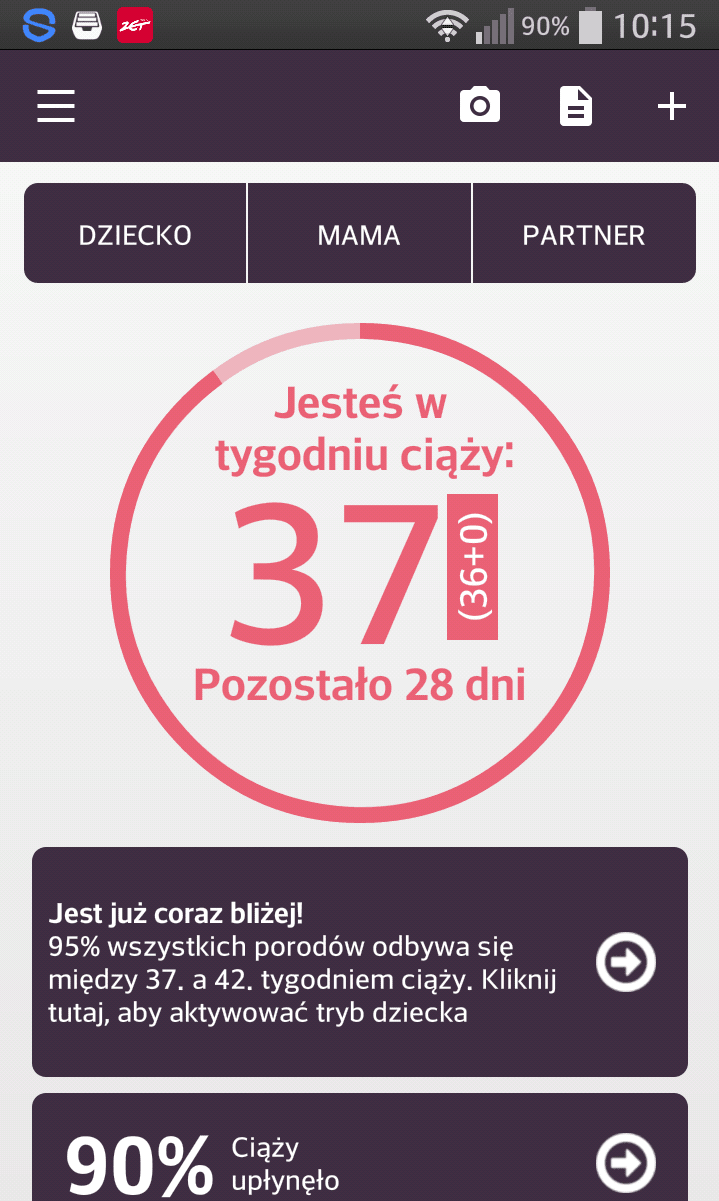Switch to the MAMA tab
The width and height of the screenshot is (719, 1201).
tap(359, 235)
